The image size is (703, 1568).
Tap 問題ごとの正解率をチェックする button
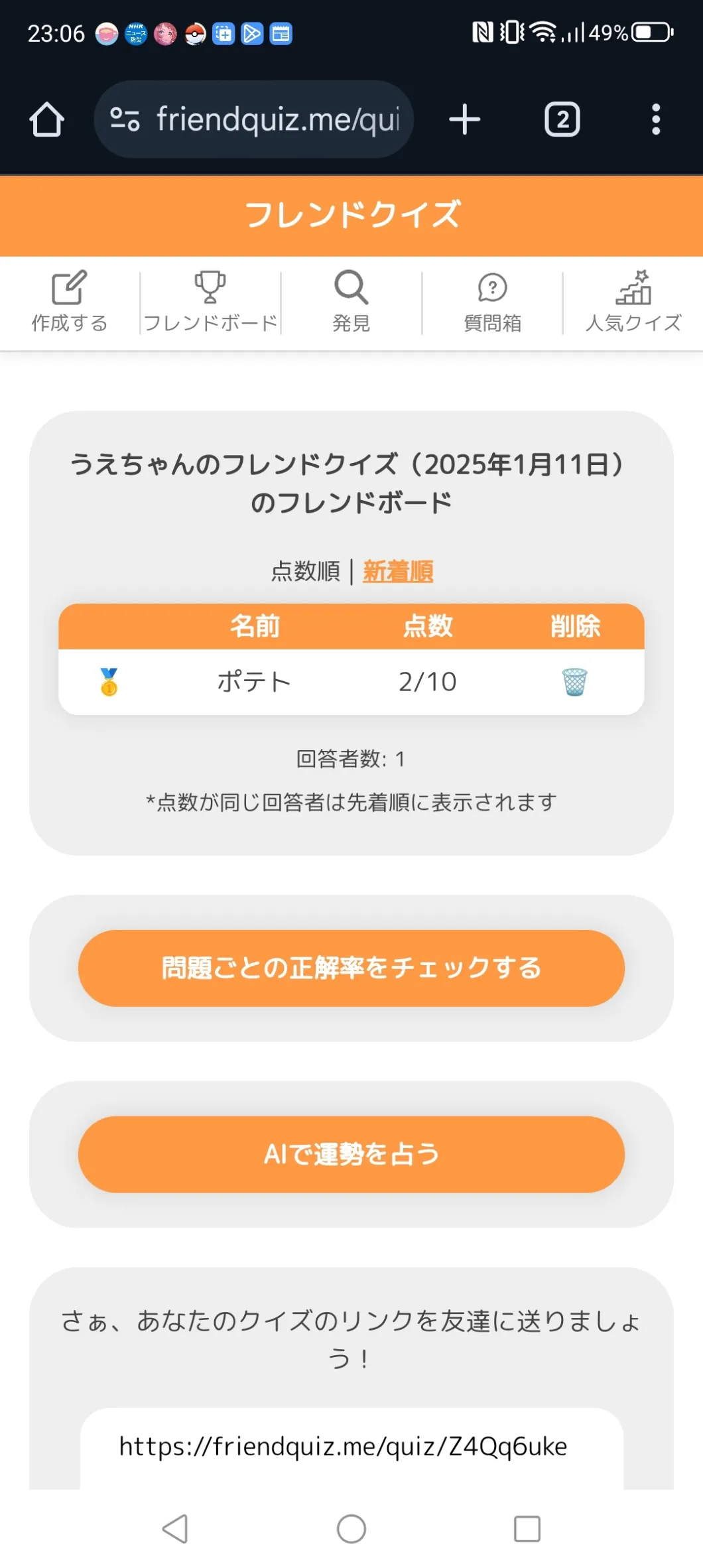point(351,968)
